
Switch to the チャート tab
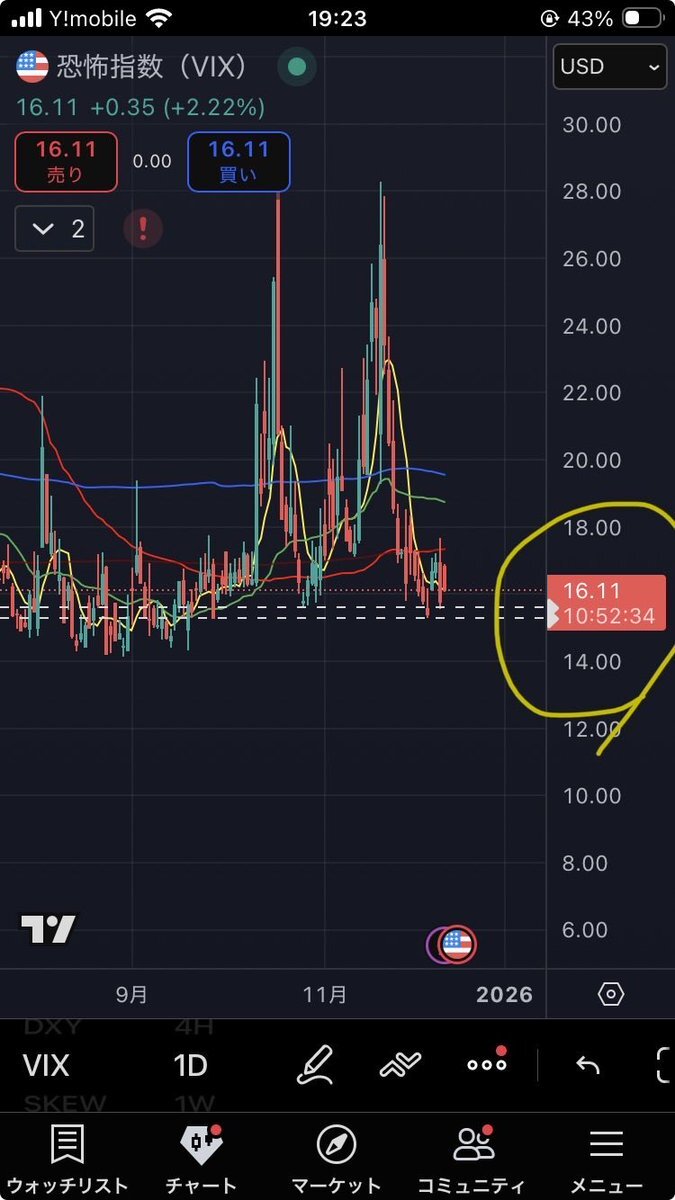pos(201,1160)
